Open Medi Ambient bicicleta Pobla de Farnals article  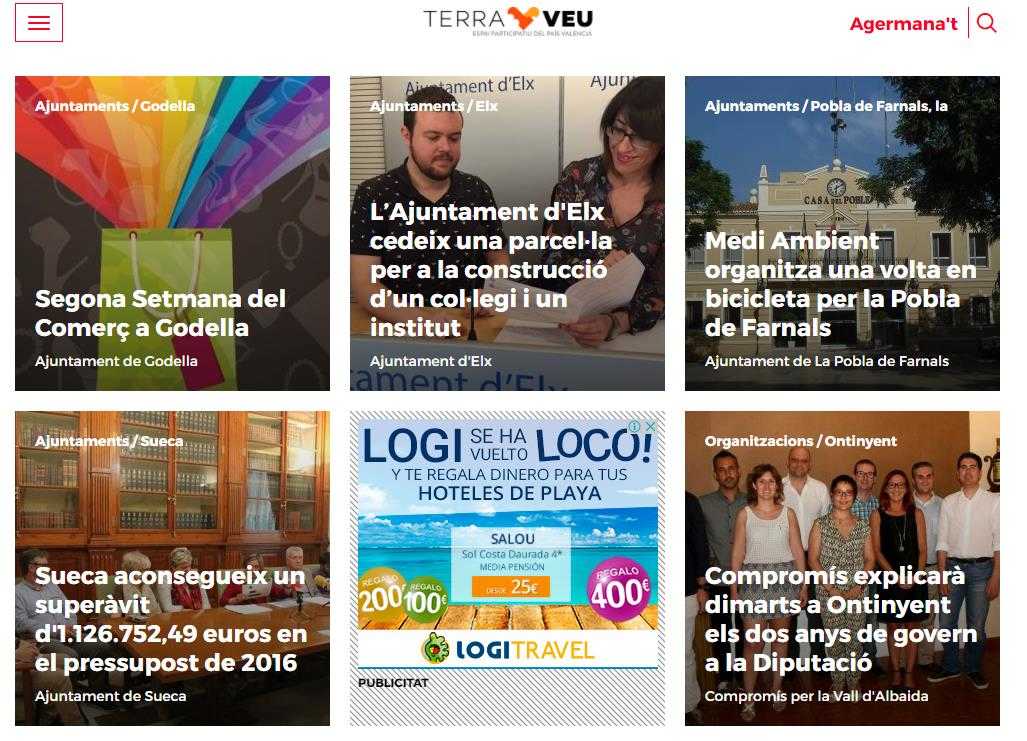tap(840, 284)
